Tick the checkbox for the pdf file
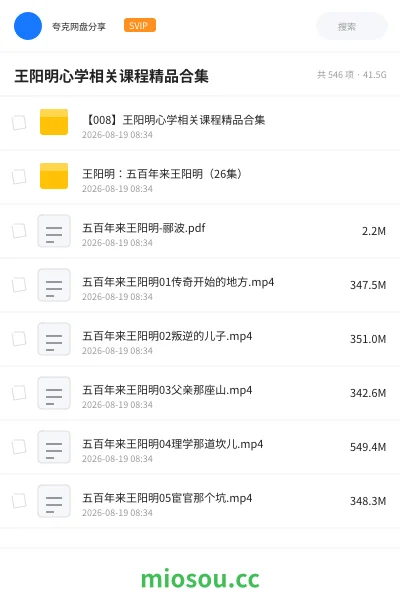The image size is (400, 600). pyautogui.click(x=19, y=231)
